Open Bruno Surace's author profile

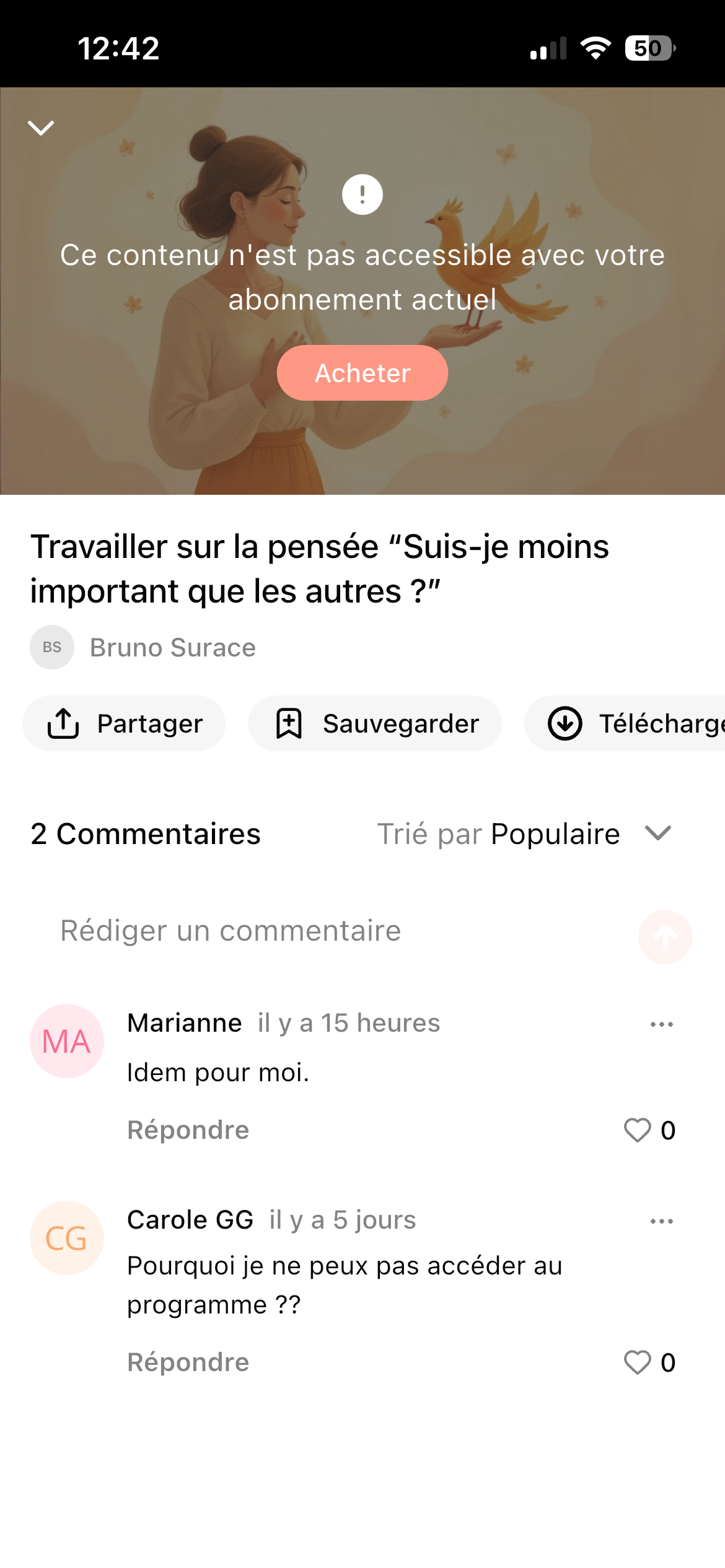pos(172,648)
